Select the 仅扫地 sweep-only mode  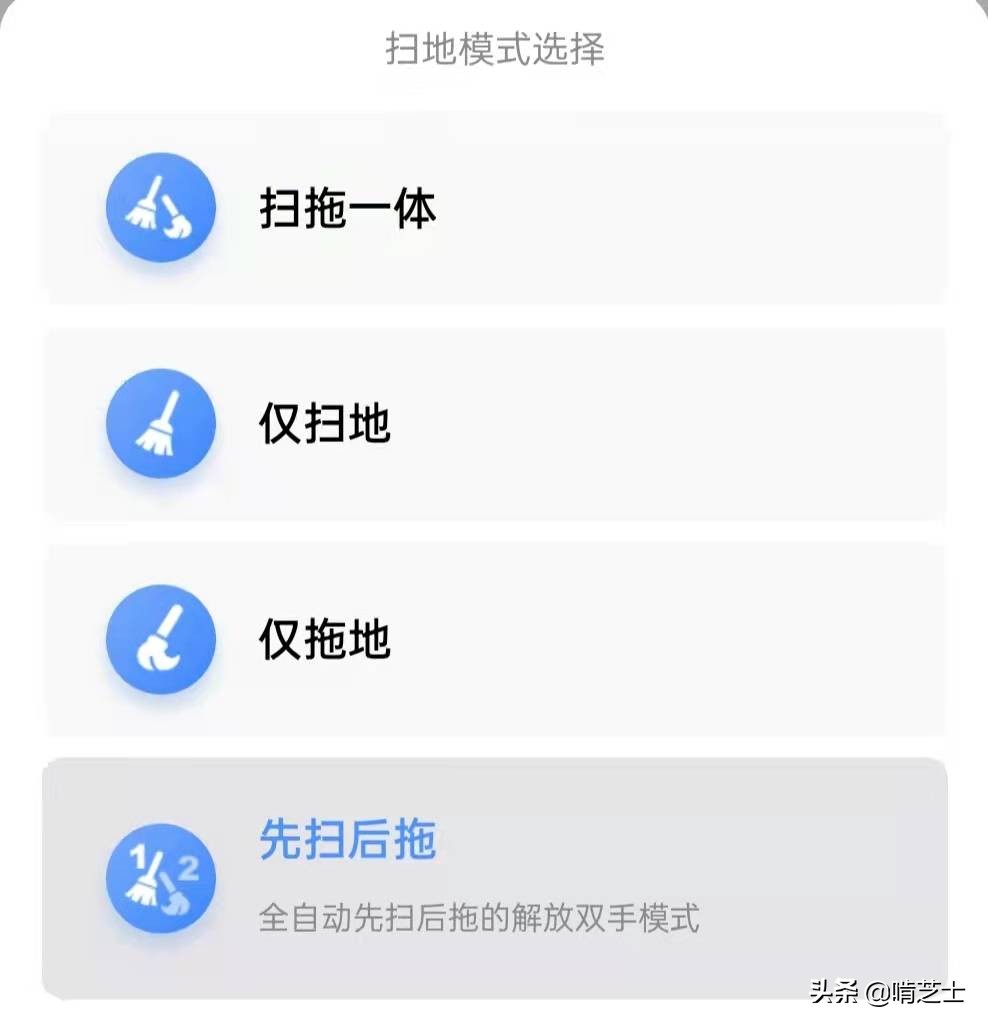(x=494, y=423)
